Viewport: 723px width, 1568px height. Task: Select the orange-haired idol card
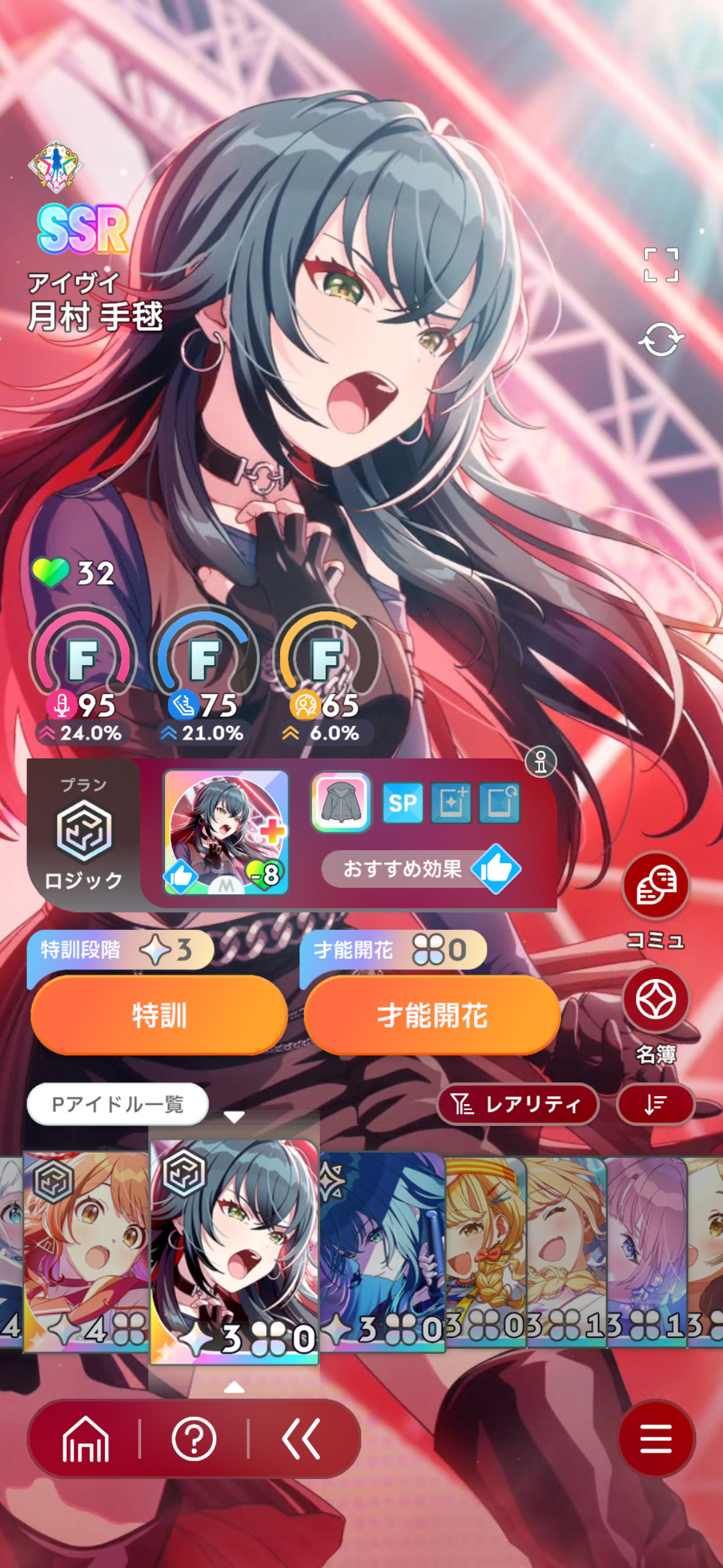coord(86,1251)
